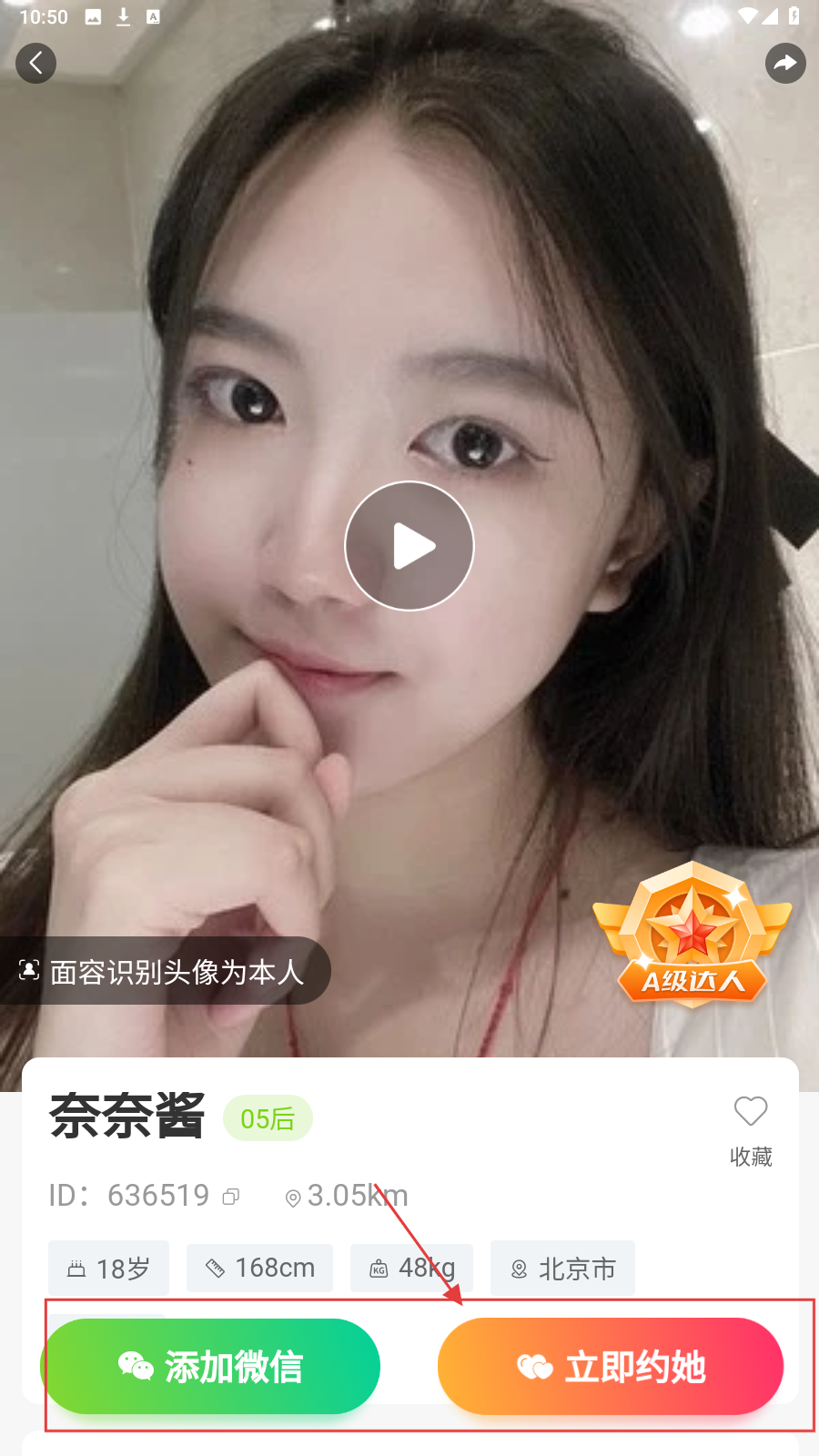
Task: Tap the 立即约她 button
Action: tap(611, 1366)
